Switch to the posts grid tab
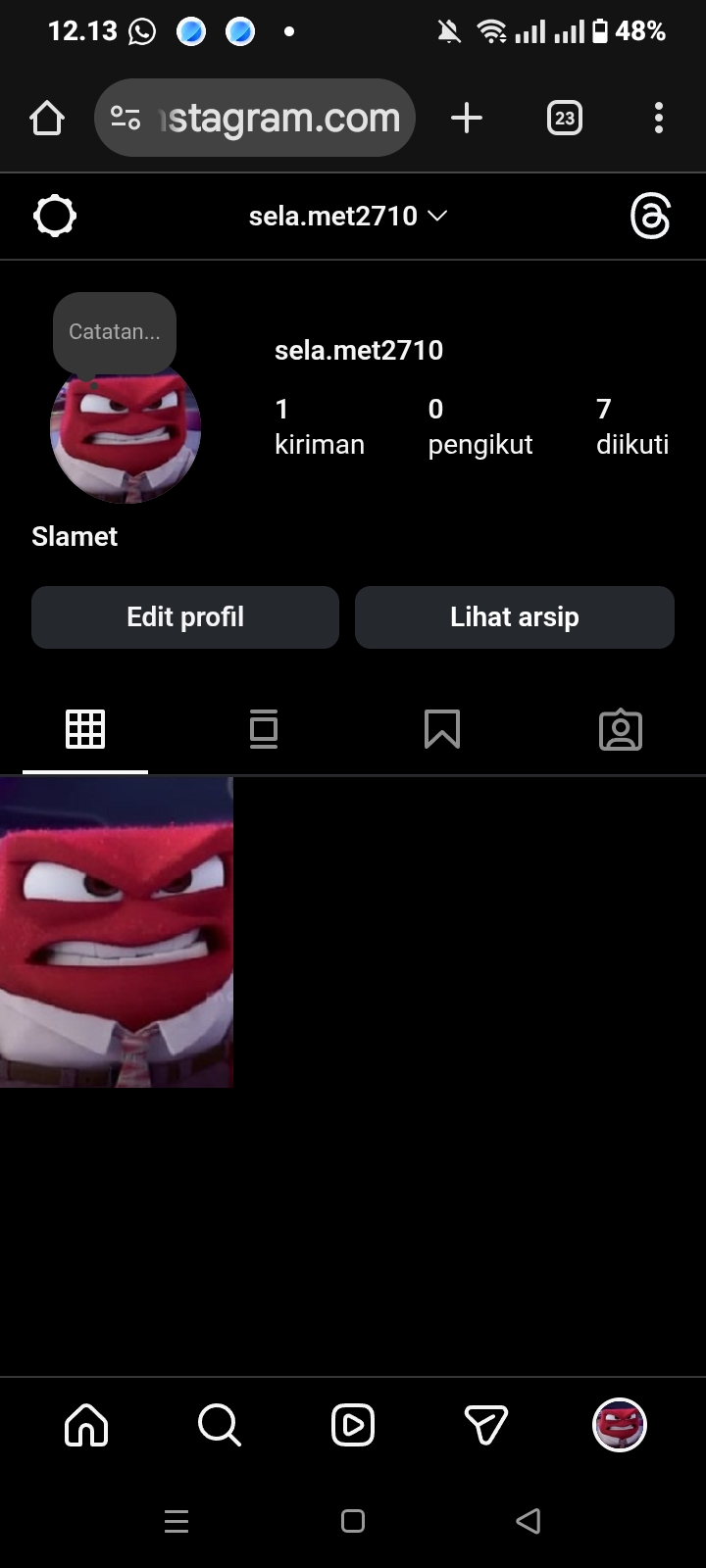 pos(85,729)
